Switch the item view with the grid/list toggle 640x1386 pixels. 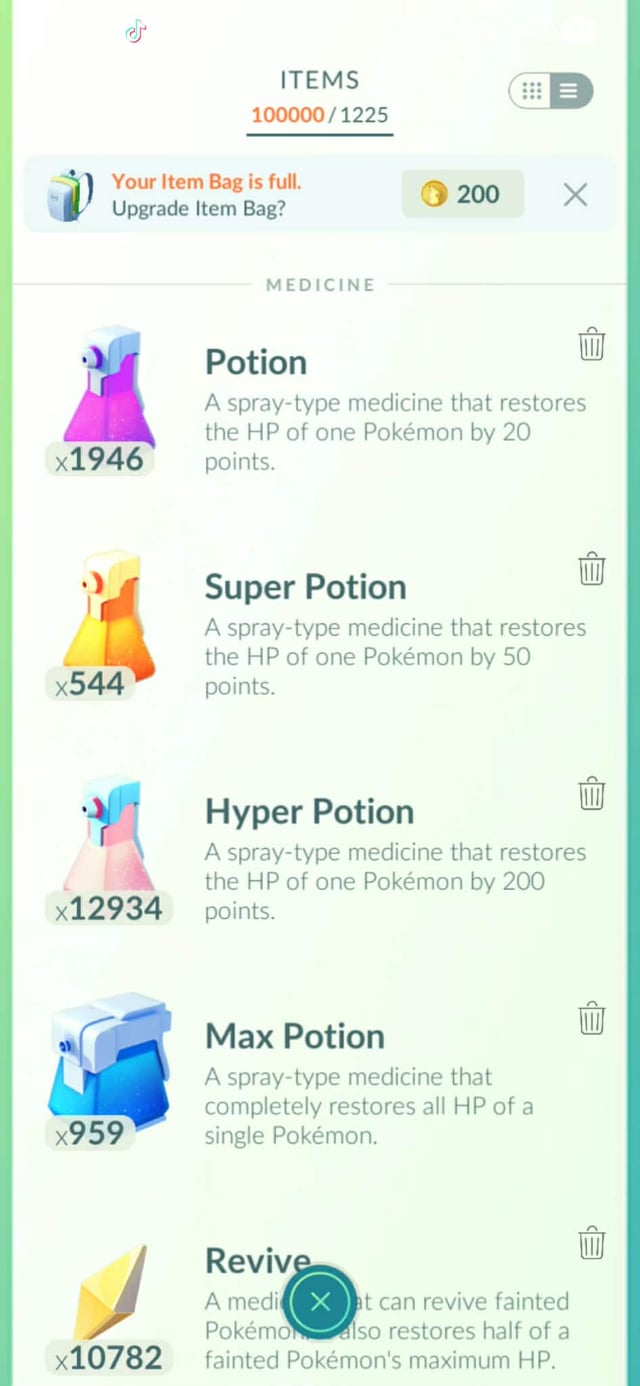click(x=550, y=92)
